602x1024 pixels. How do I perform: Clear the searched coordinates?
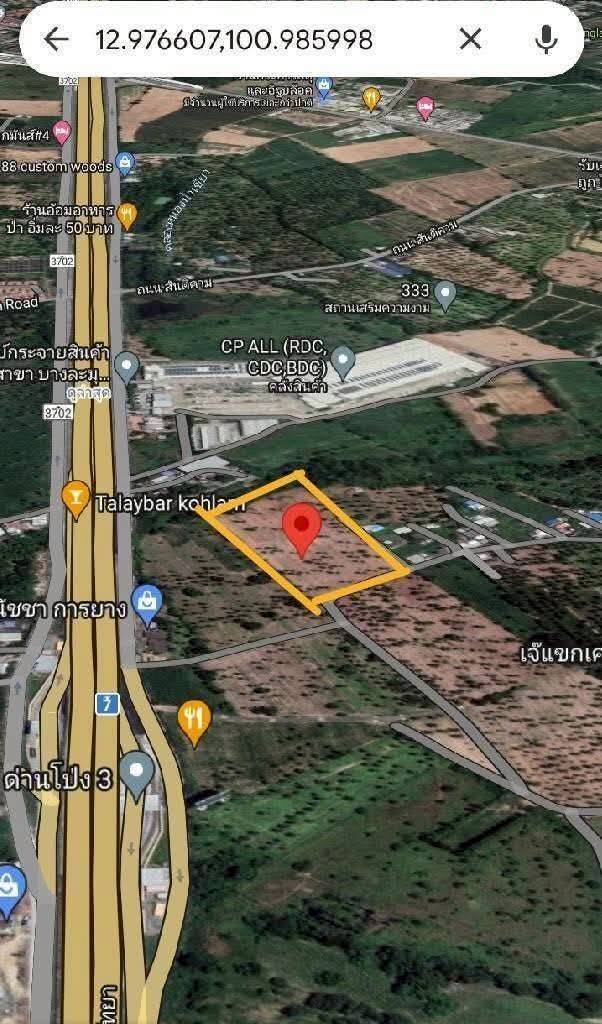470,39
